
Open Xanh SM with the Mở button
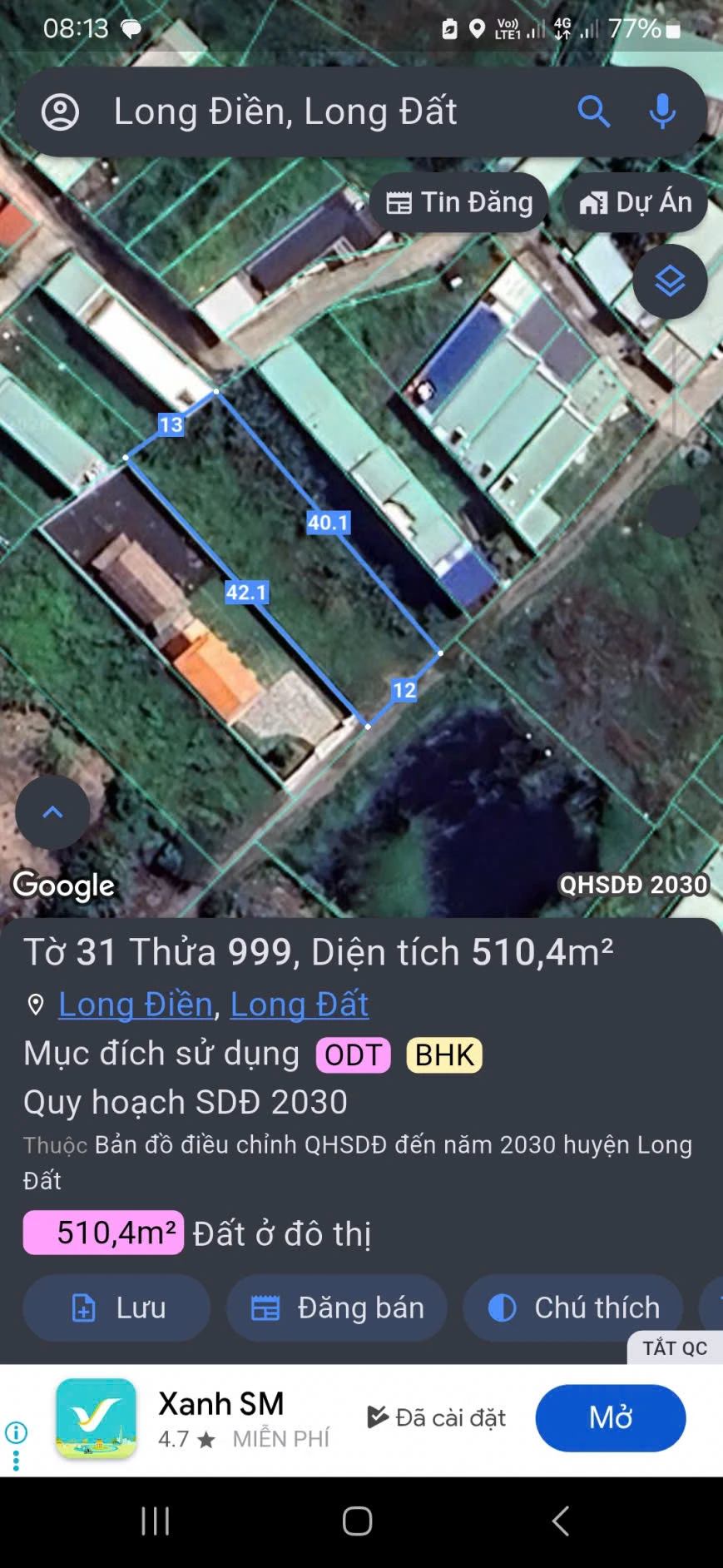tap(611, 1417)
